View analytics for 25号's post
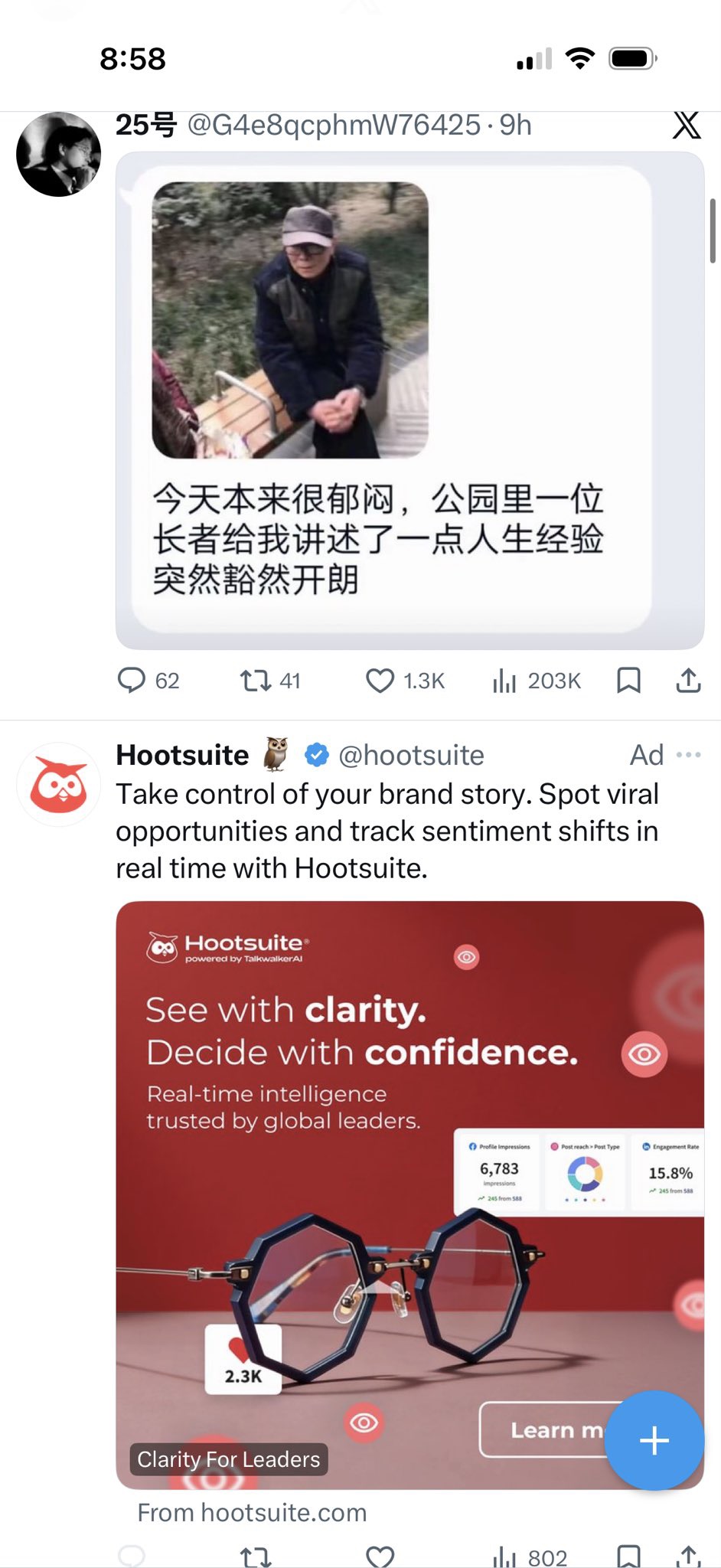The width and height of the screenshot is (721, 1568). [x=504, y=680]
